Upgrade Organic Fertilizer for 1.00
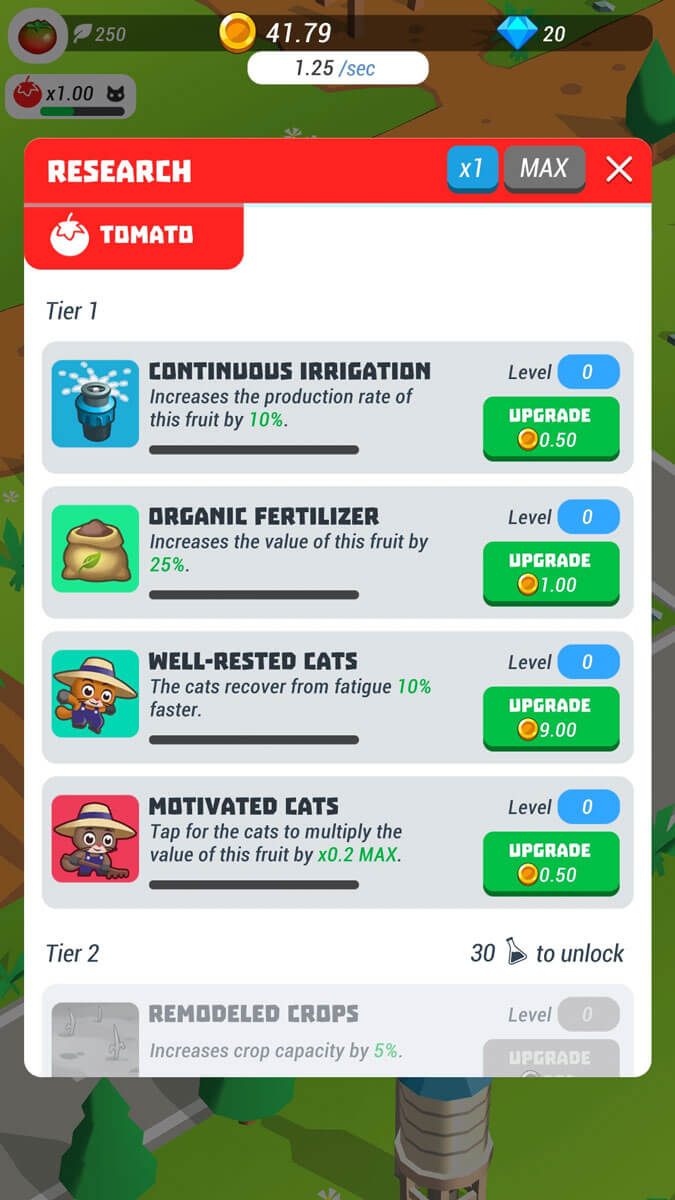 tap(551, 572)
